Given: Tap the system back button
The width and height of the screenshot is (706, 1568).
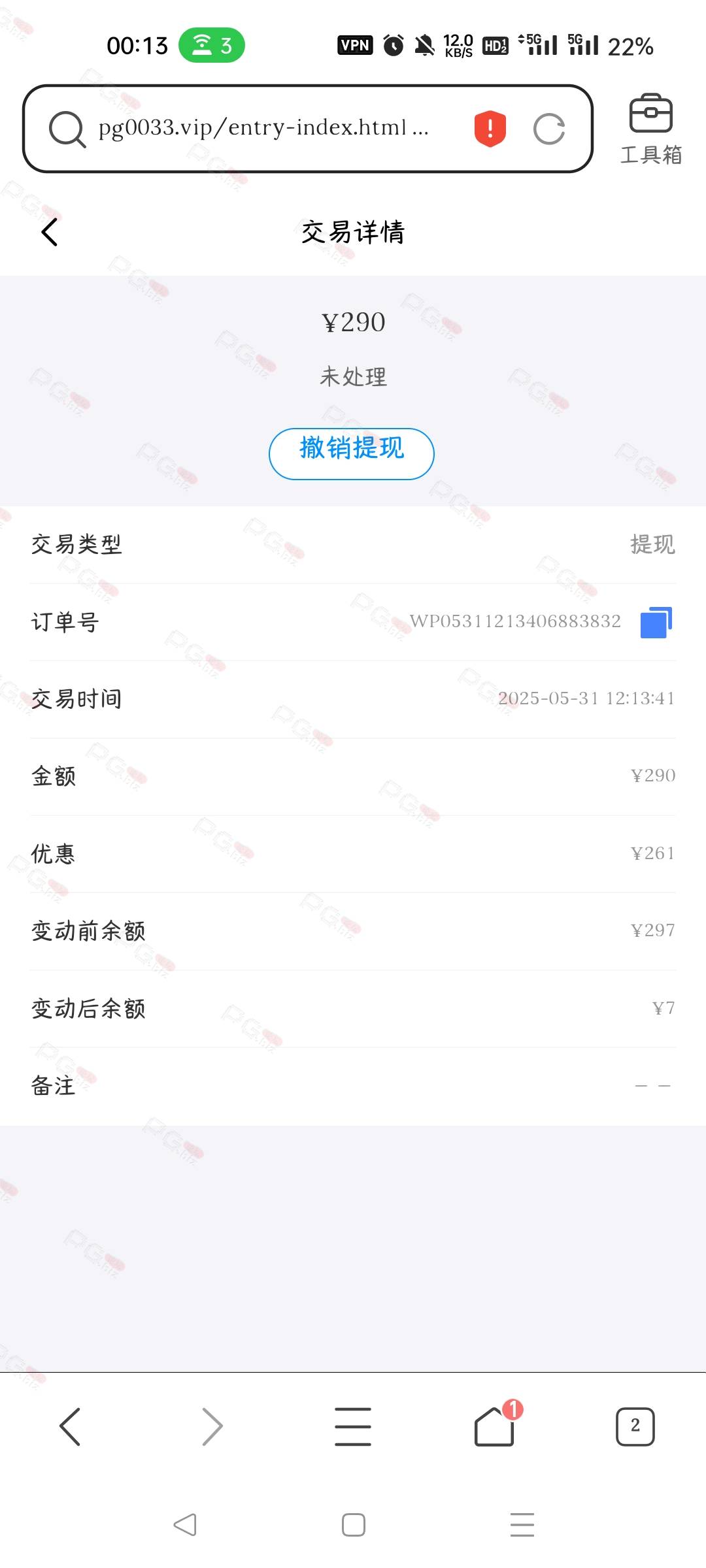Looking at the screenshot, I should (185, 1525).
